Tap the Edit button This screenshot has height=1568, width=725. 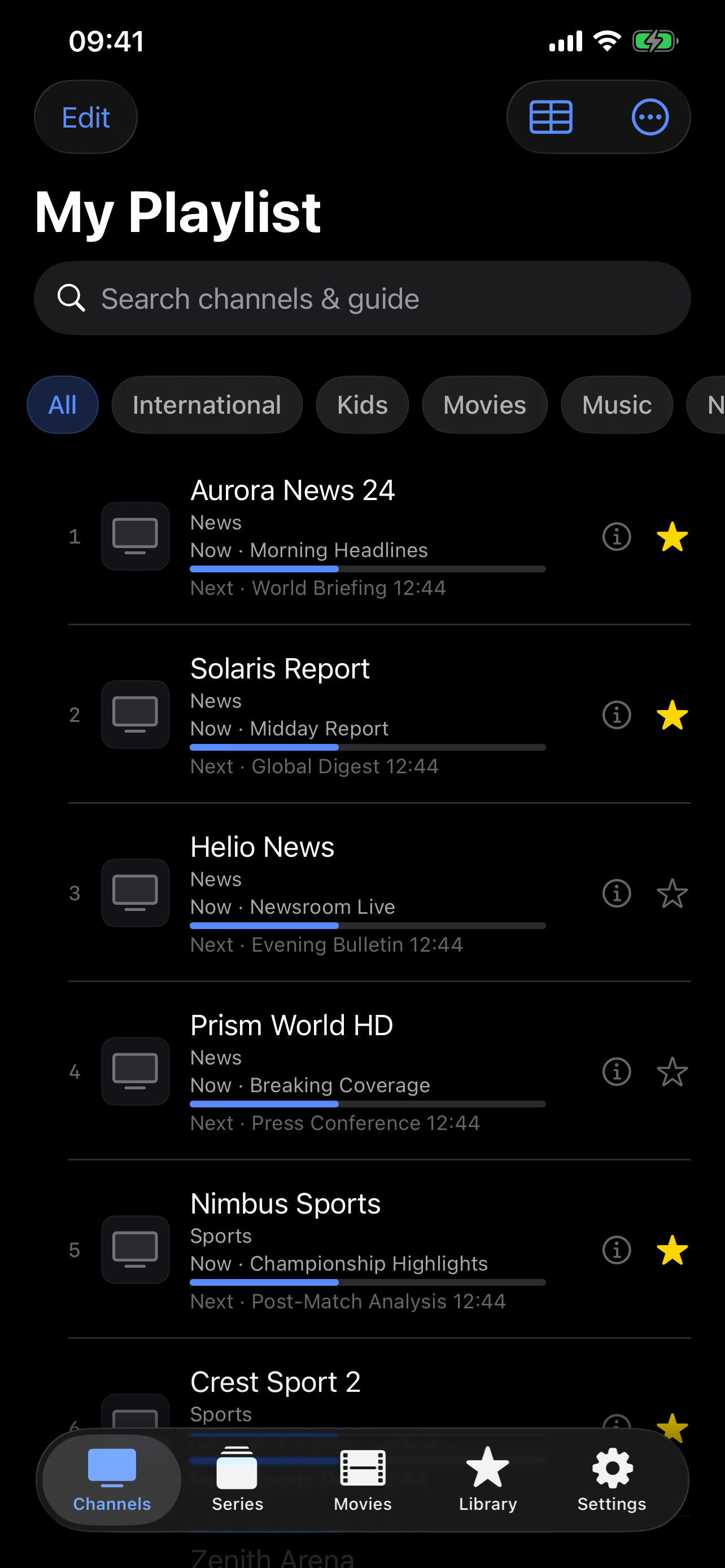(x=86, y=117)
